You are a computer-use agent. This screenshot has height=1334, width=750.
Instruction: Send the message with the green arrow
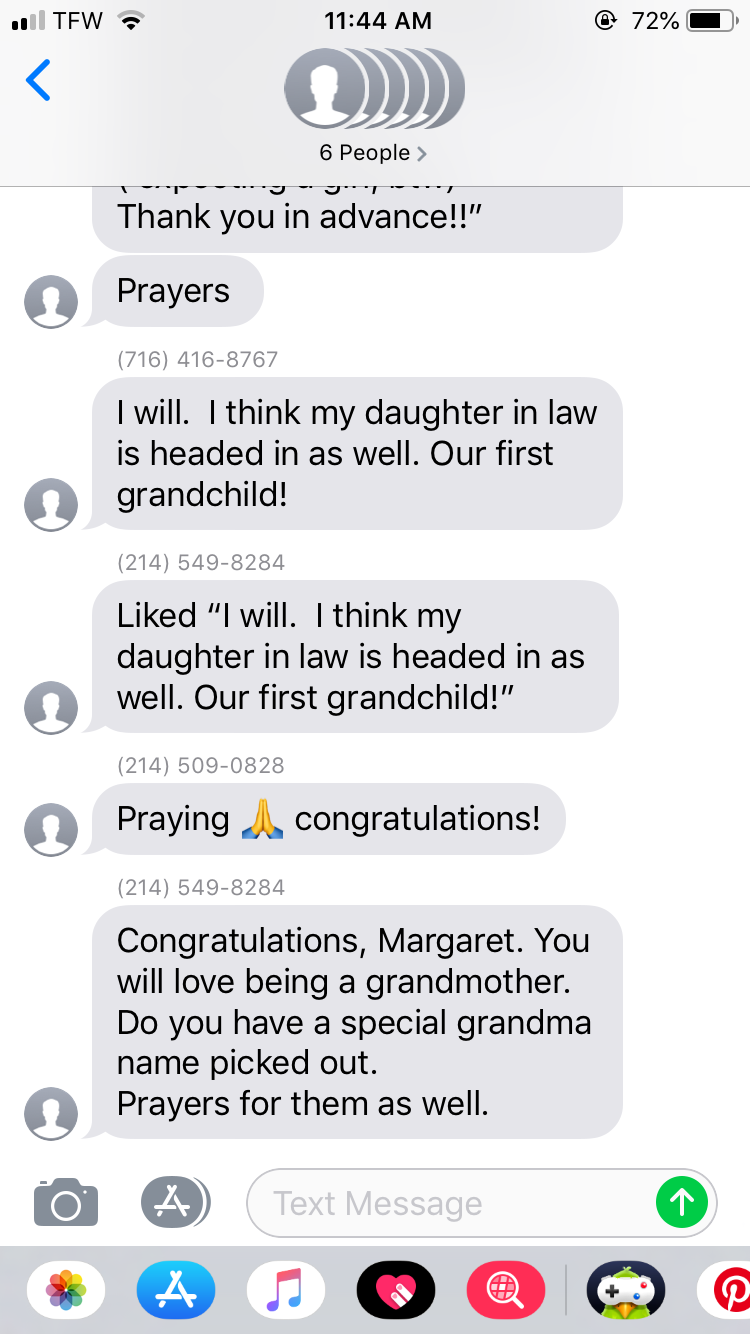coord(681,1202)
